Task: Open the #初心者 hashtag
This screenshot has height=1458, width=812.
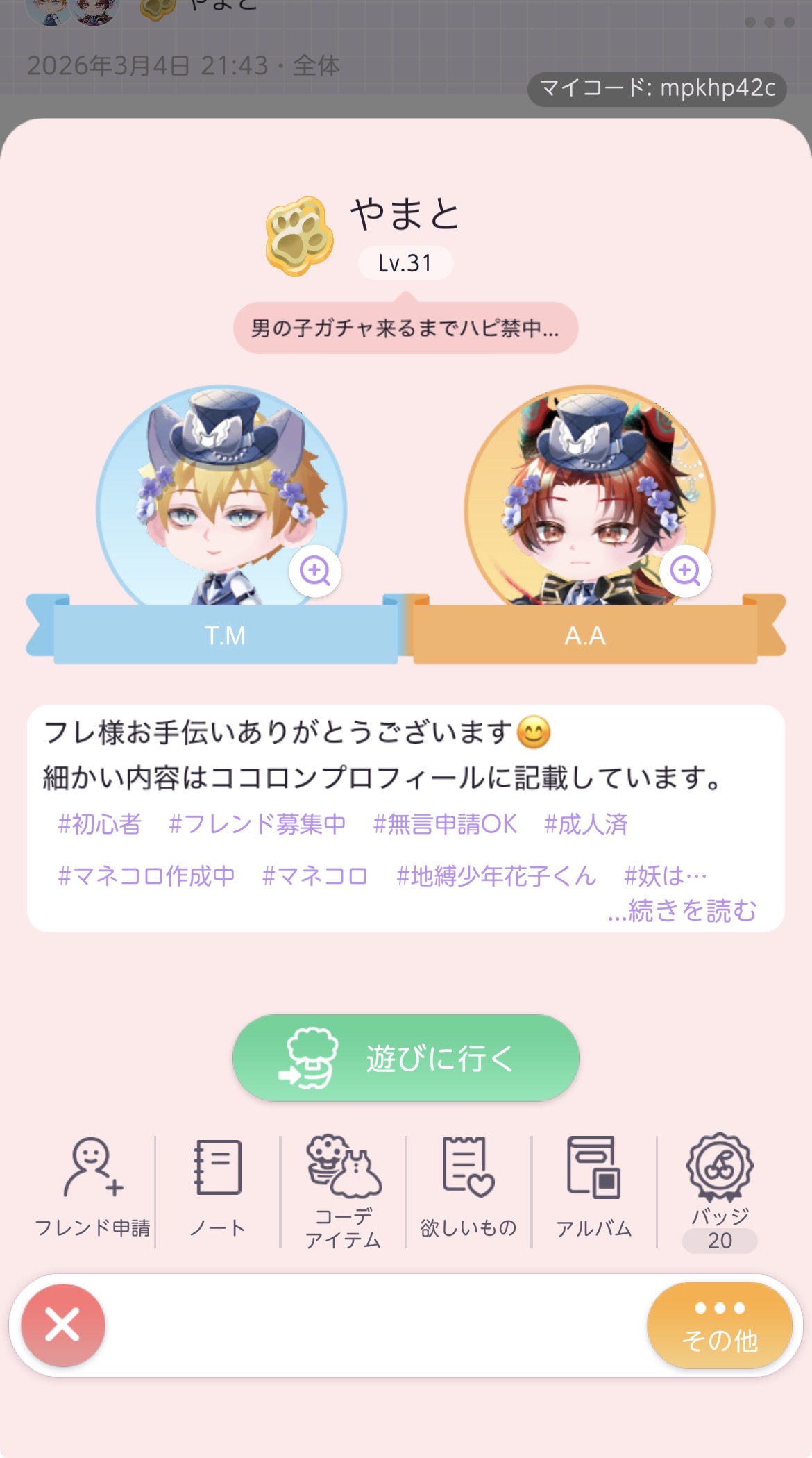Action: click(100, 824)
